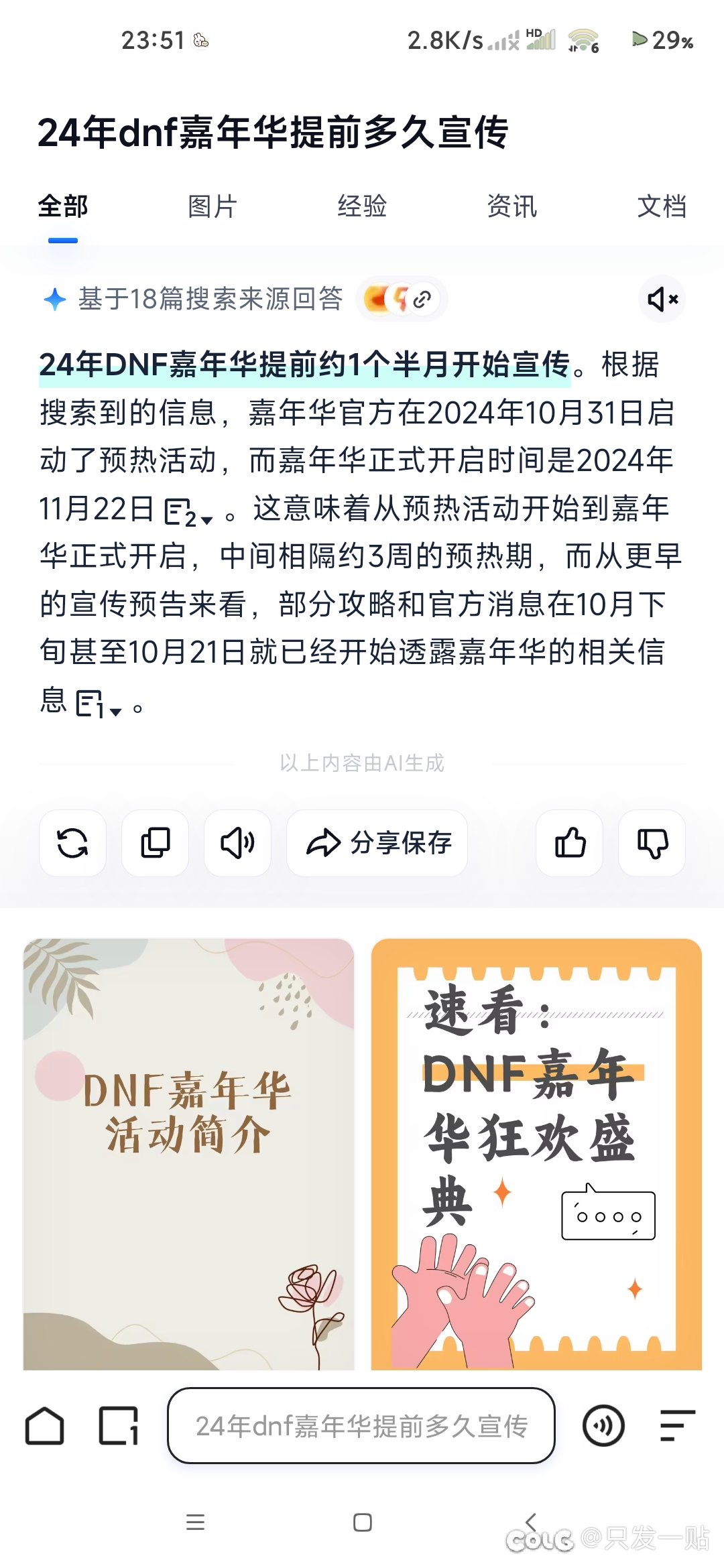Like the AI answer
724x1568 pixels.
click(x=570, y=843)
